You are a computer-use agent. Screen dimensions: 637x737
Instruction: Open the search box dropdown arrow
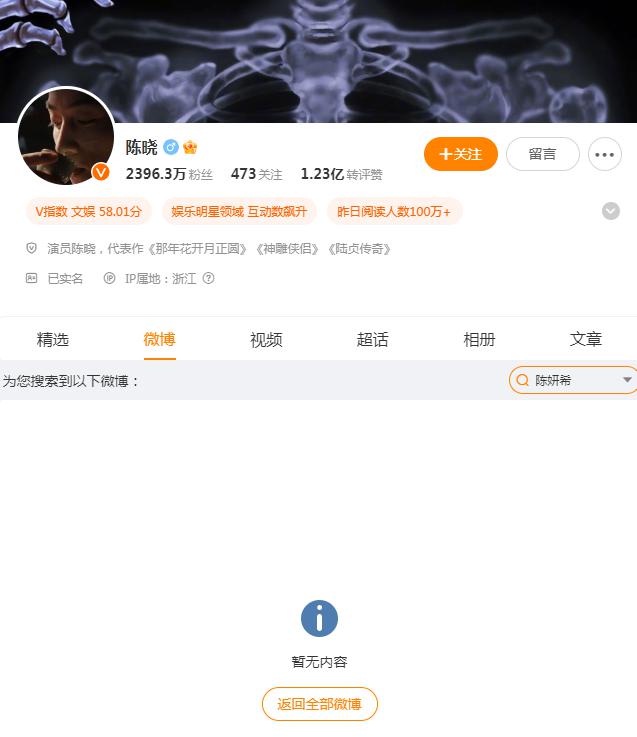pos(627,380)
